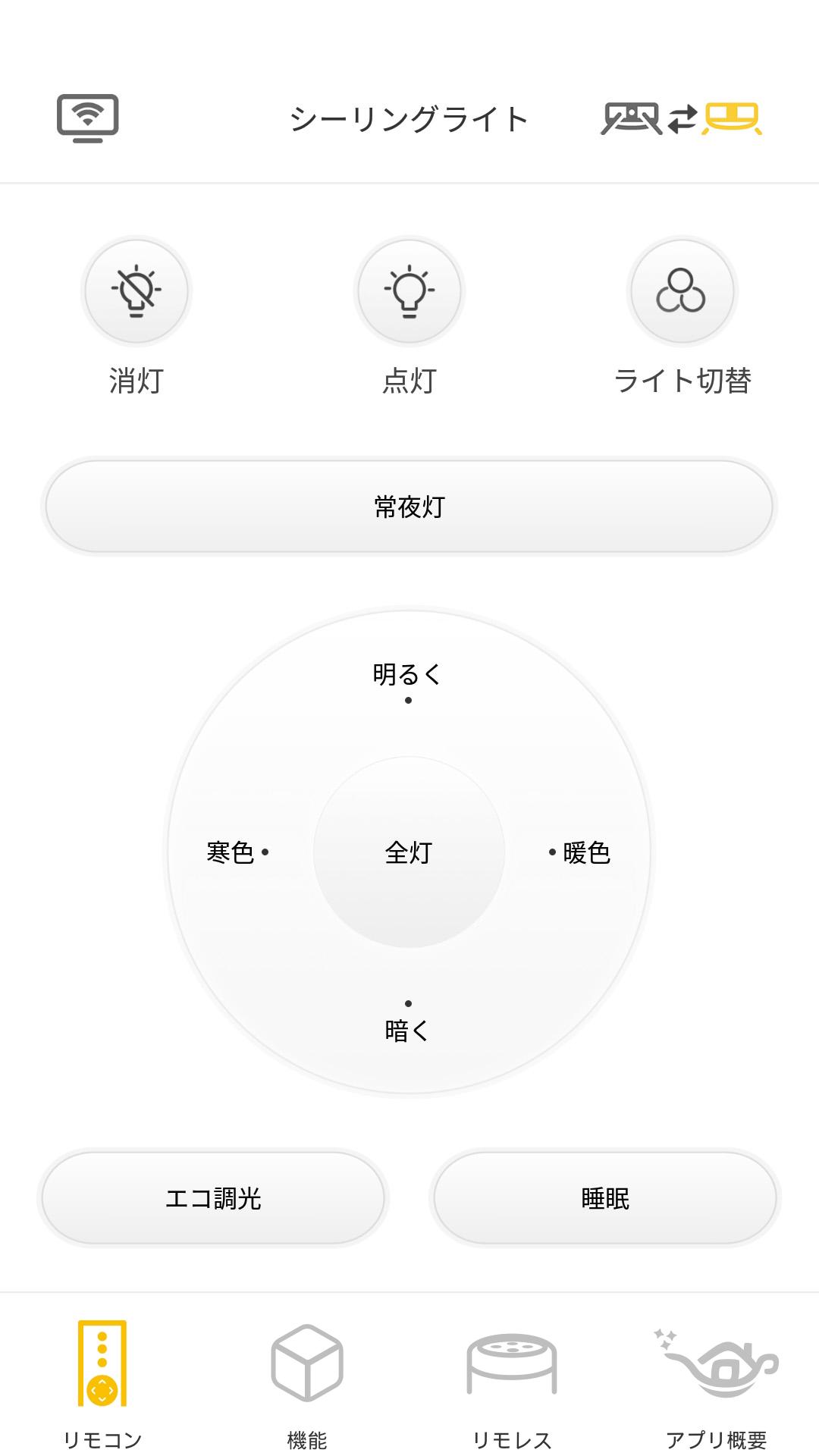Enable エコ調光 eco dimming
The image size is (819, 1456).
pos(213,1198)
